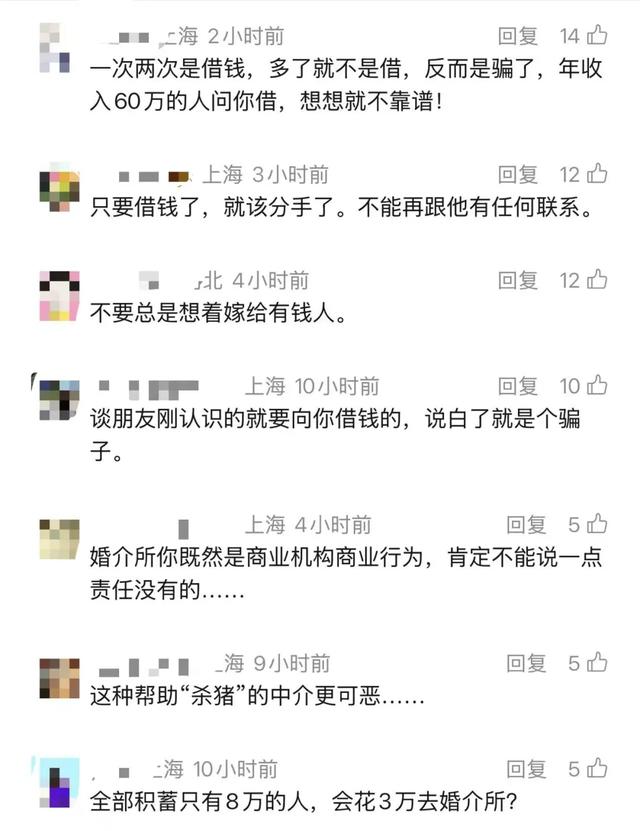Like the 只要借钱了就该分手 comment

tap(597, 175)
